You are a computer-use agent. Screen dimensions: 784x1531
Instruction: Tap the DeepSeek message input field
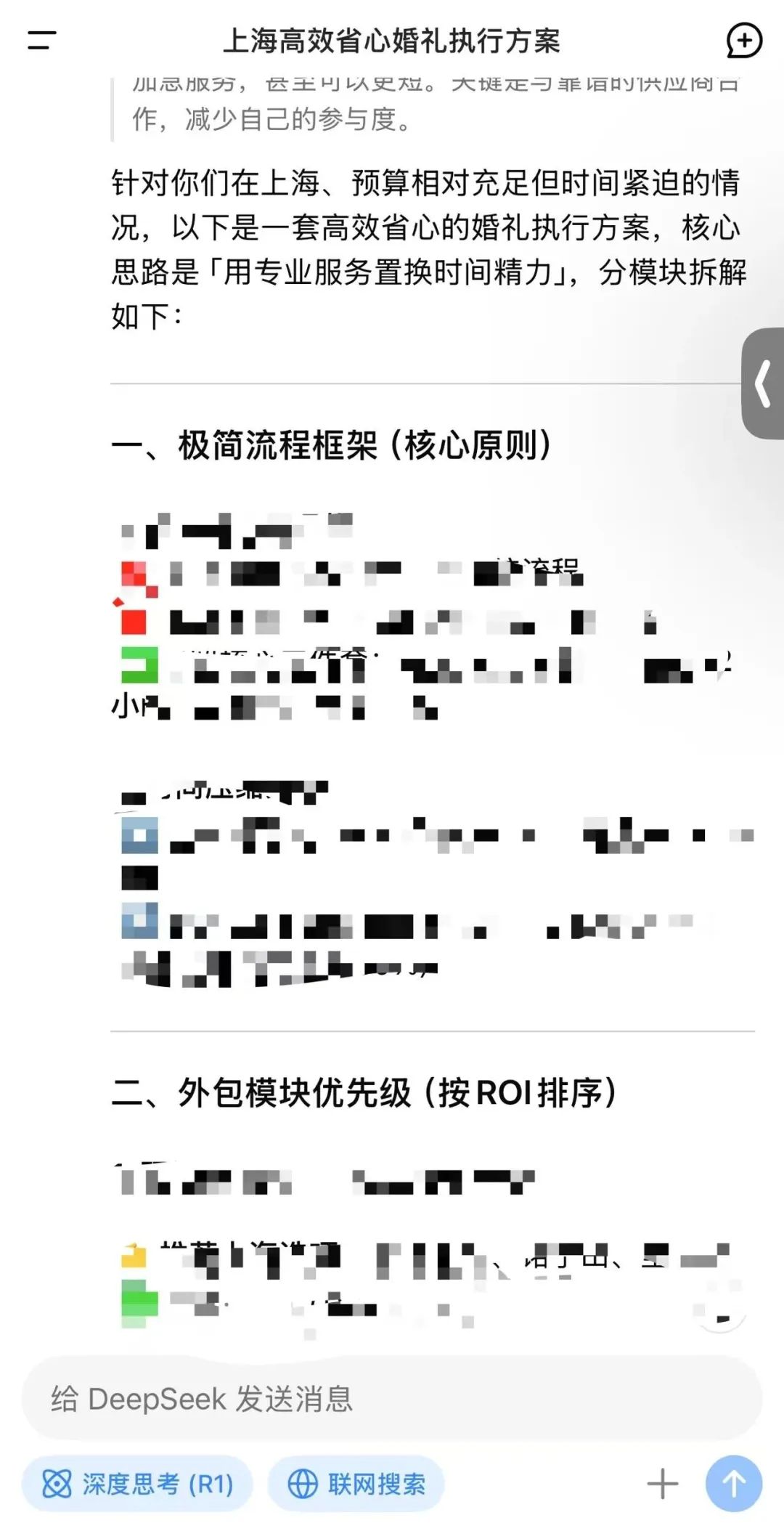click(x=392, y=1398)
